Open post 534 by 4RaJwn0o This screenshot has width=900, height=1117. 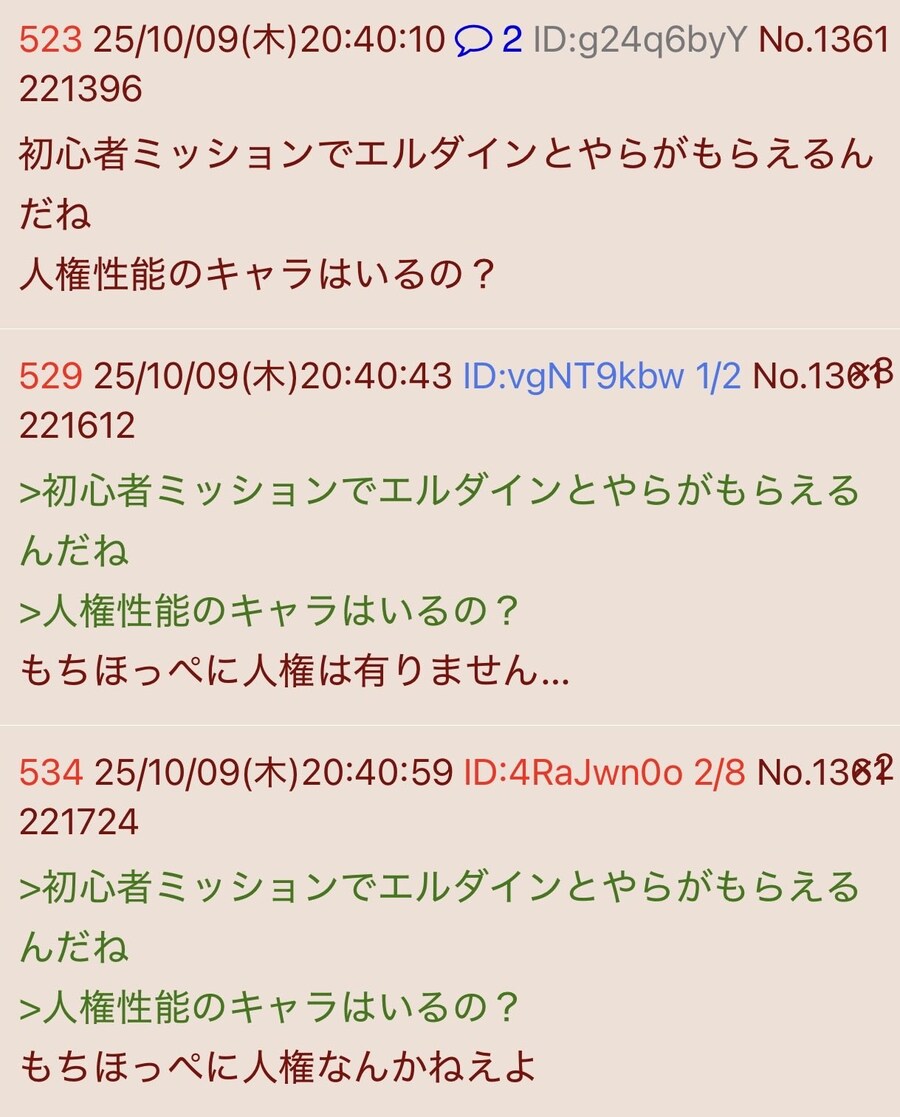50,773
